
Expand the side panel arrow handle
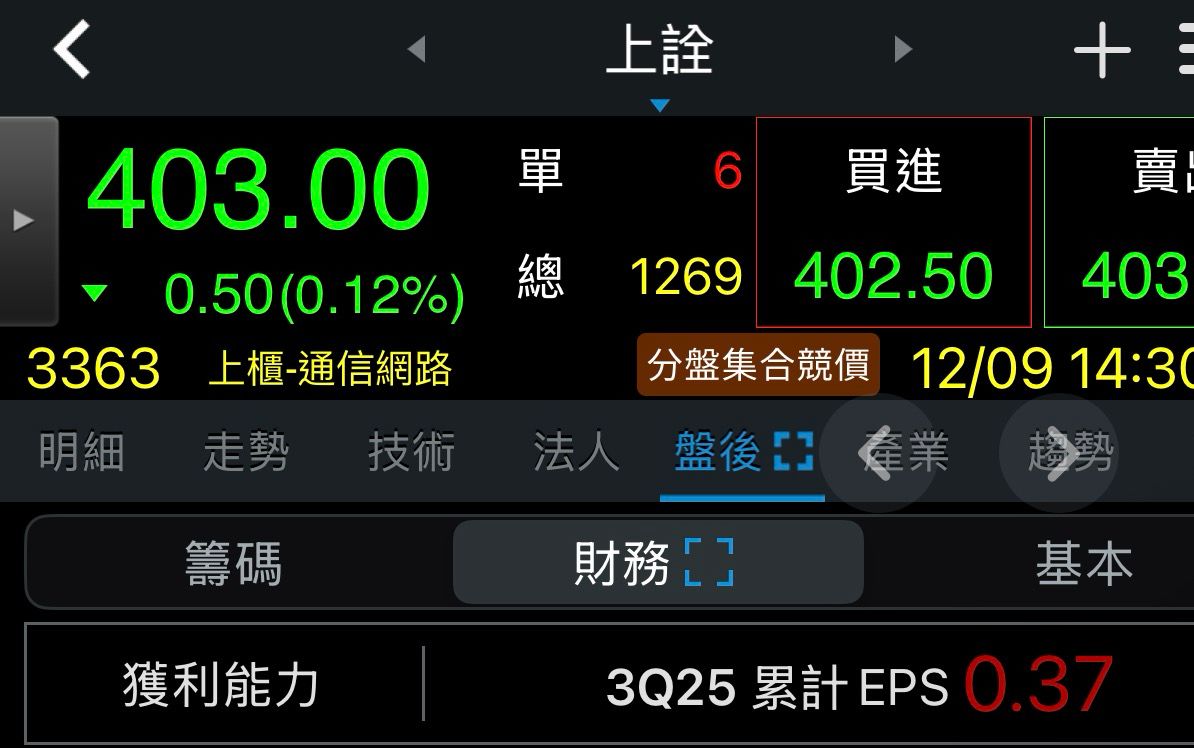click(x=27, y=221)
